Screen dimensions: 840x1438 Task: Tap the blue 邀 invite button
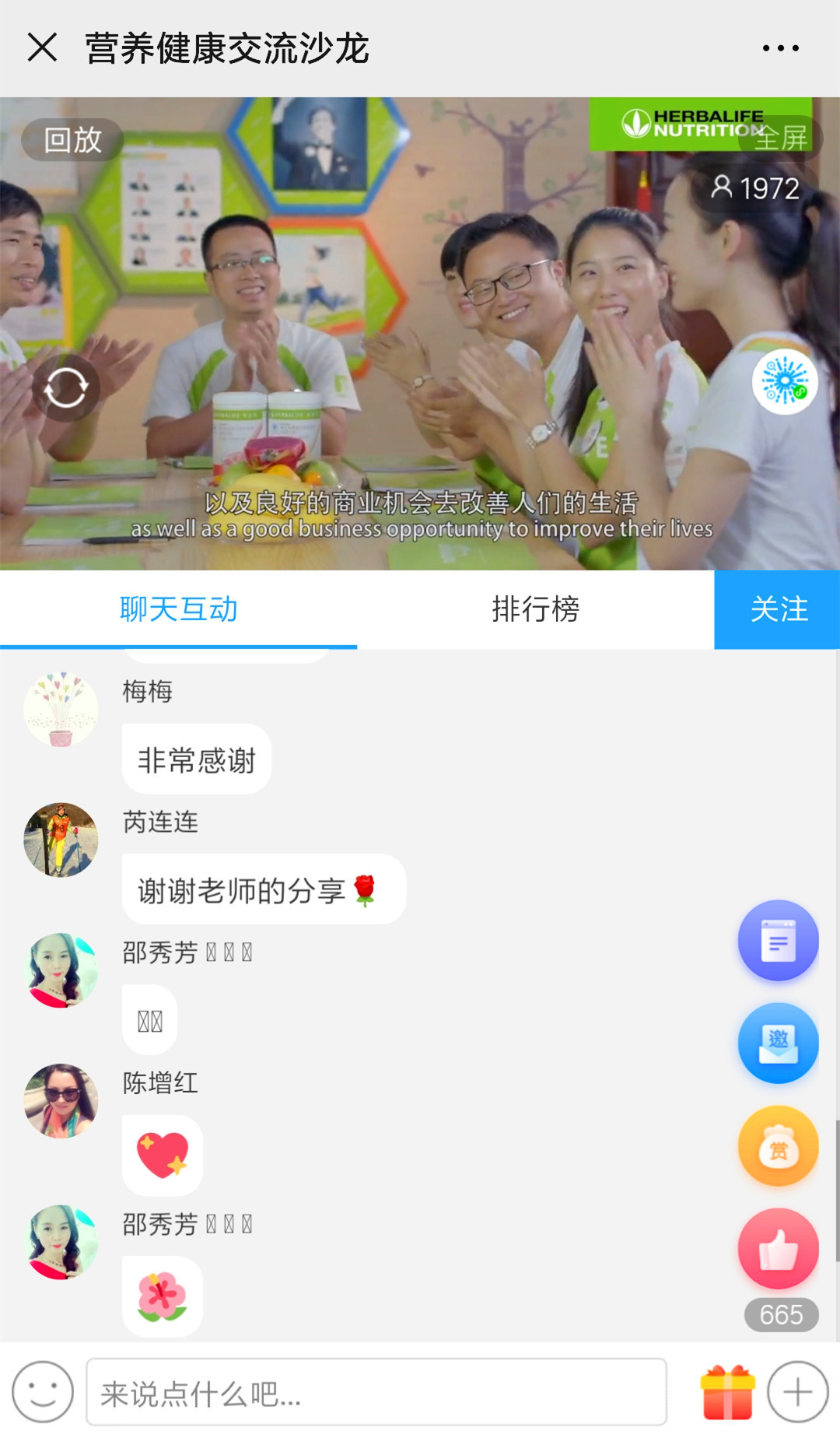click(778, 1043)
